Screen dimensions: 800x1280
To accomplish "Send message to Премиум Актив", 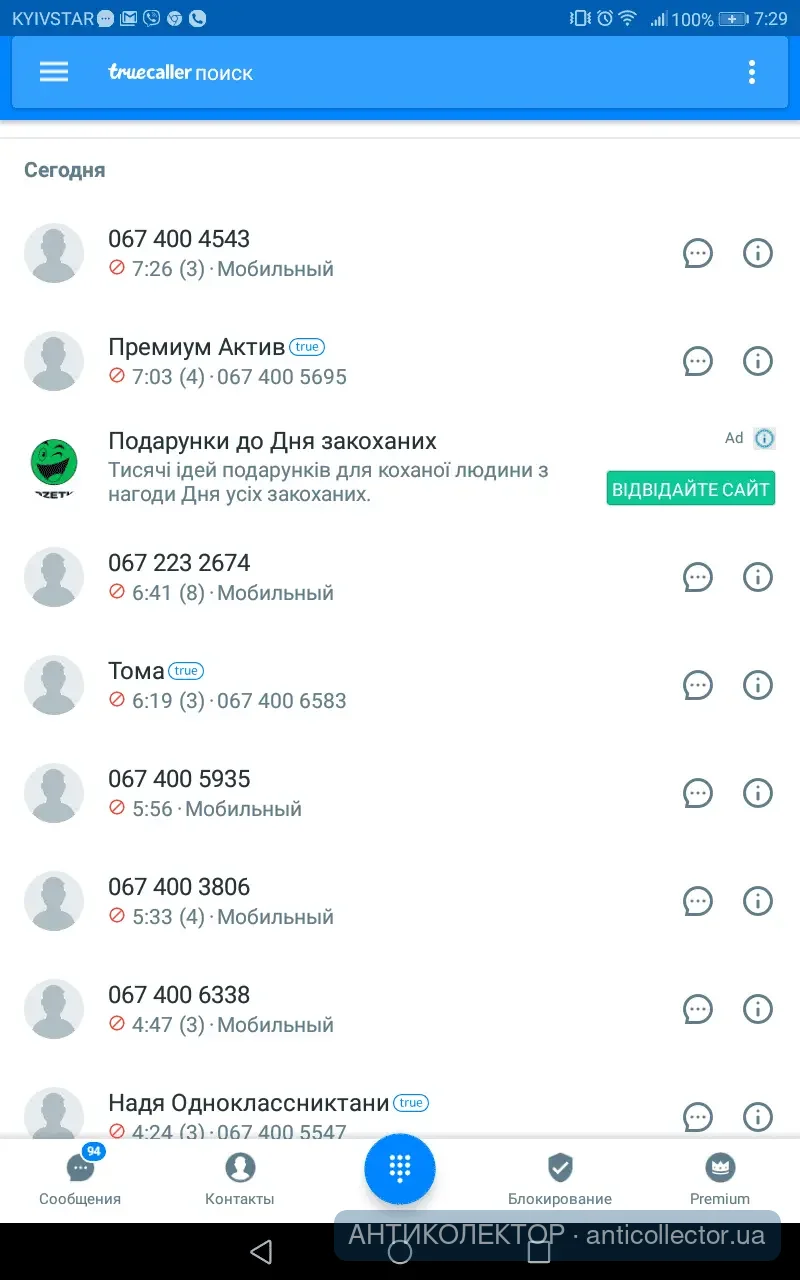I will tap(698, 361).
